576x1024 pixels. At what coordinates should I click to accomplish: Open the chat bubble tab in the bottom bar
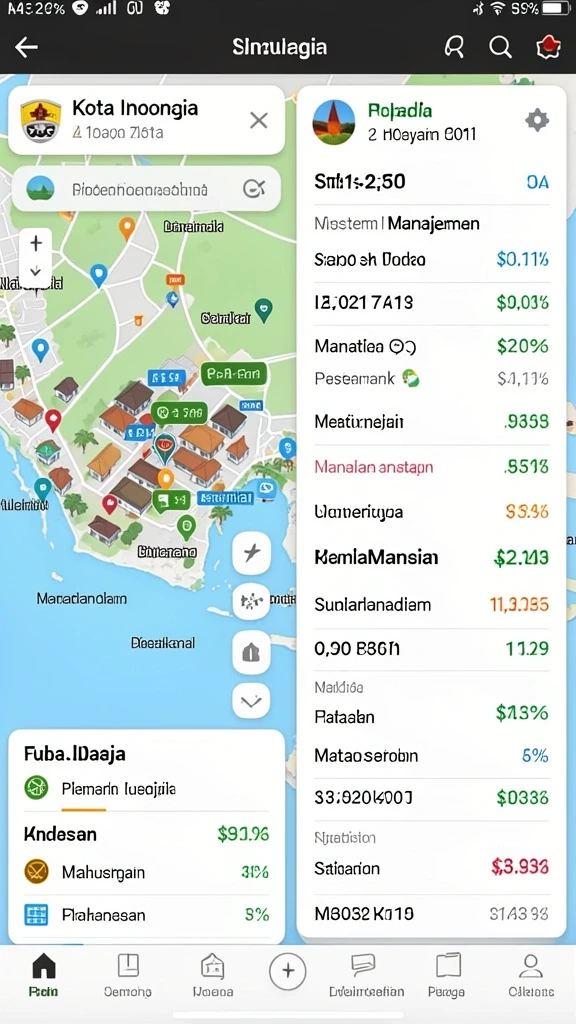pyautogui.click(x=366, y=976)
